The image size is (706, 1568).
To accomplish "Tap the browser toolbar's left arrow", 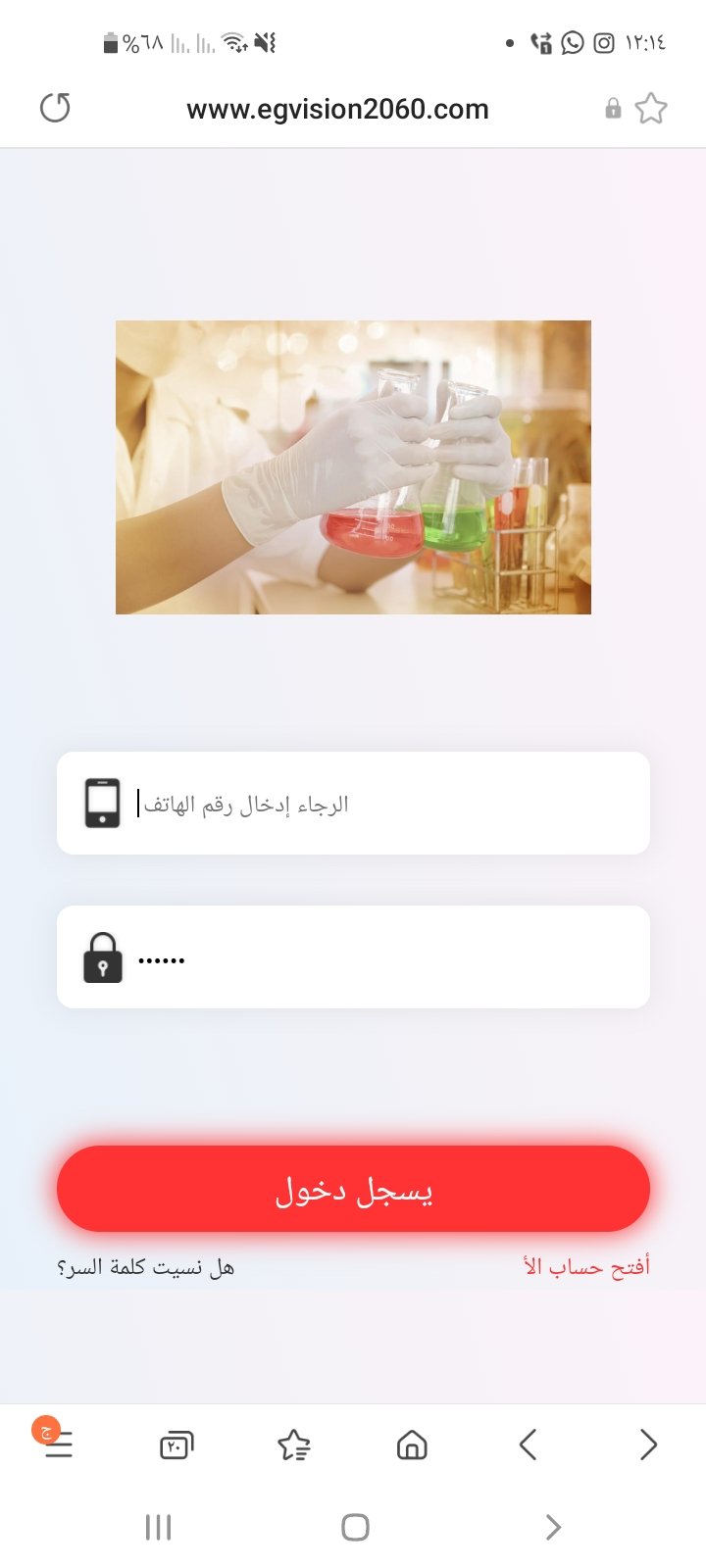I will point(529,1445).
